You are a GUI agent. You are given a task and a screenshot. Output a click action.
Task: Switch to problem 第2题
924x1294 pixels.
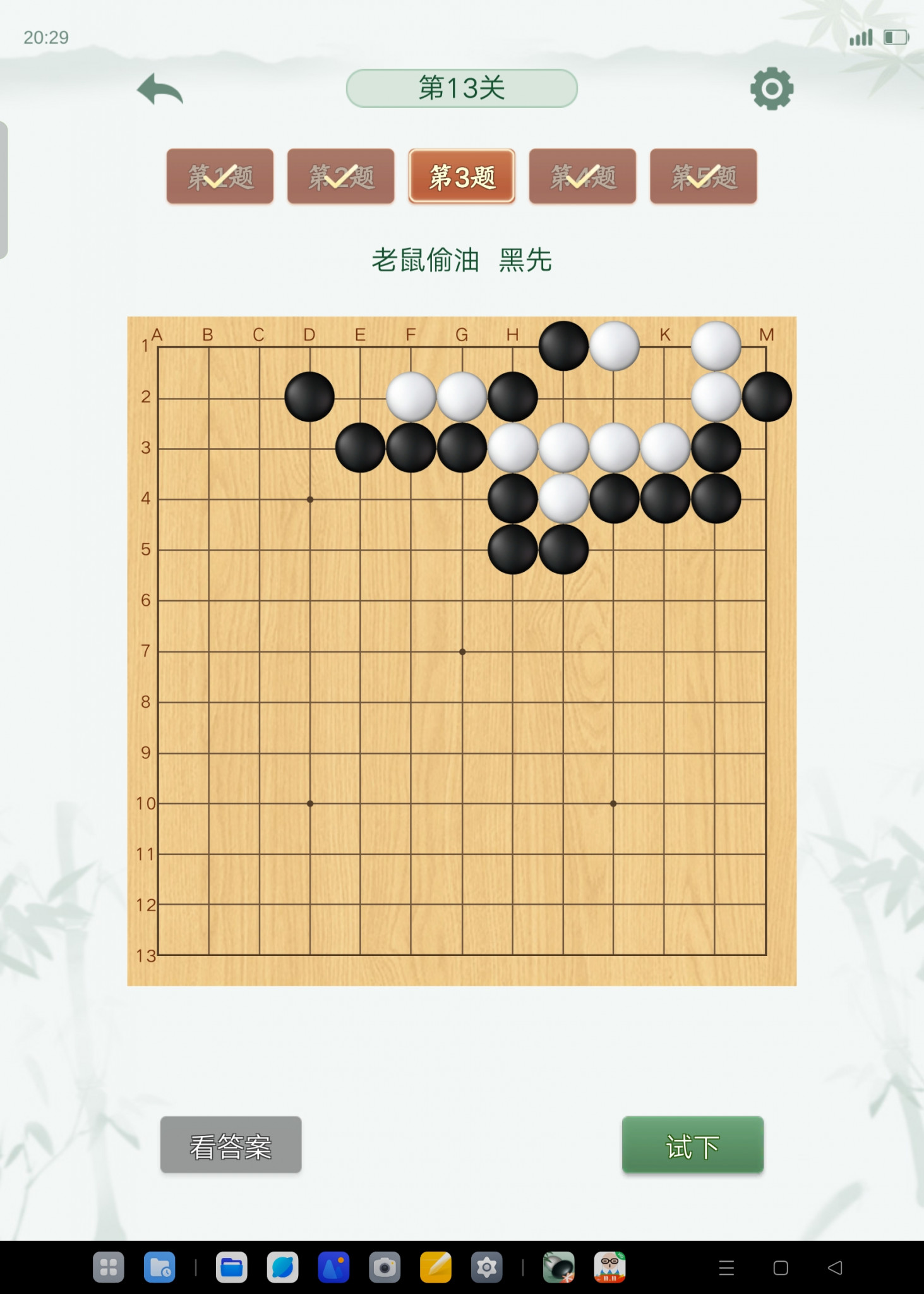click(x=340, y=176)
